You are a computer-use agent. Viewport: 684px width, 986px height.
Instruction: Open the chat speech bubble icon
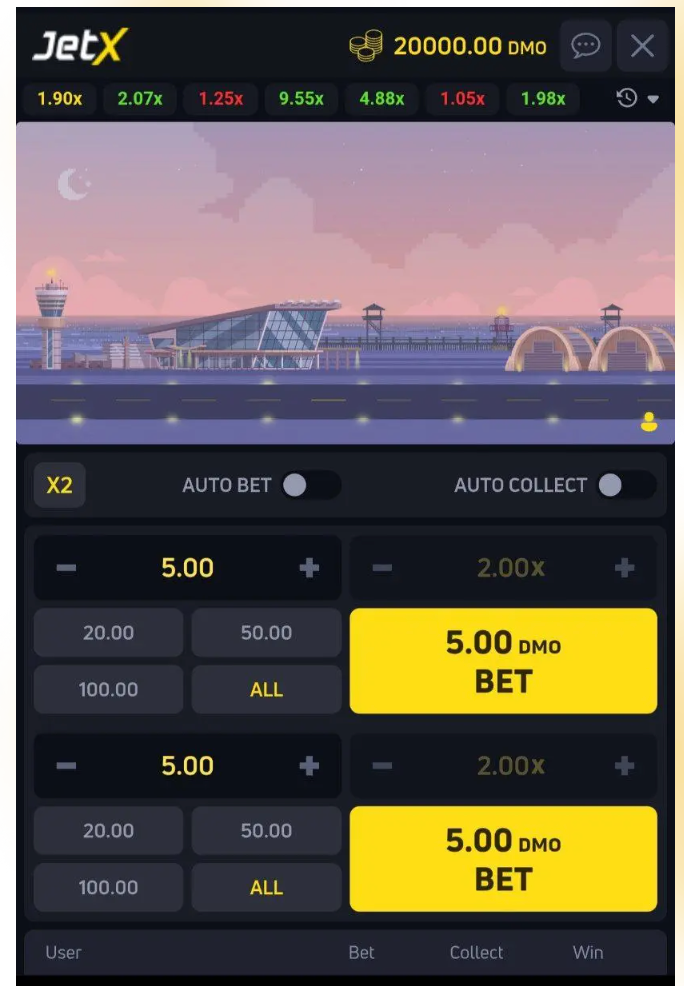coord(585,46)
